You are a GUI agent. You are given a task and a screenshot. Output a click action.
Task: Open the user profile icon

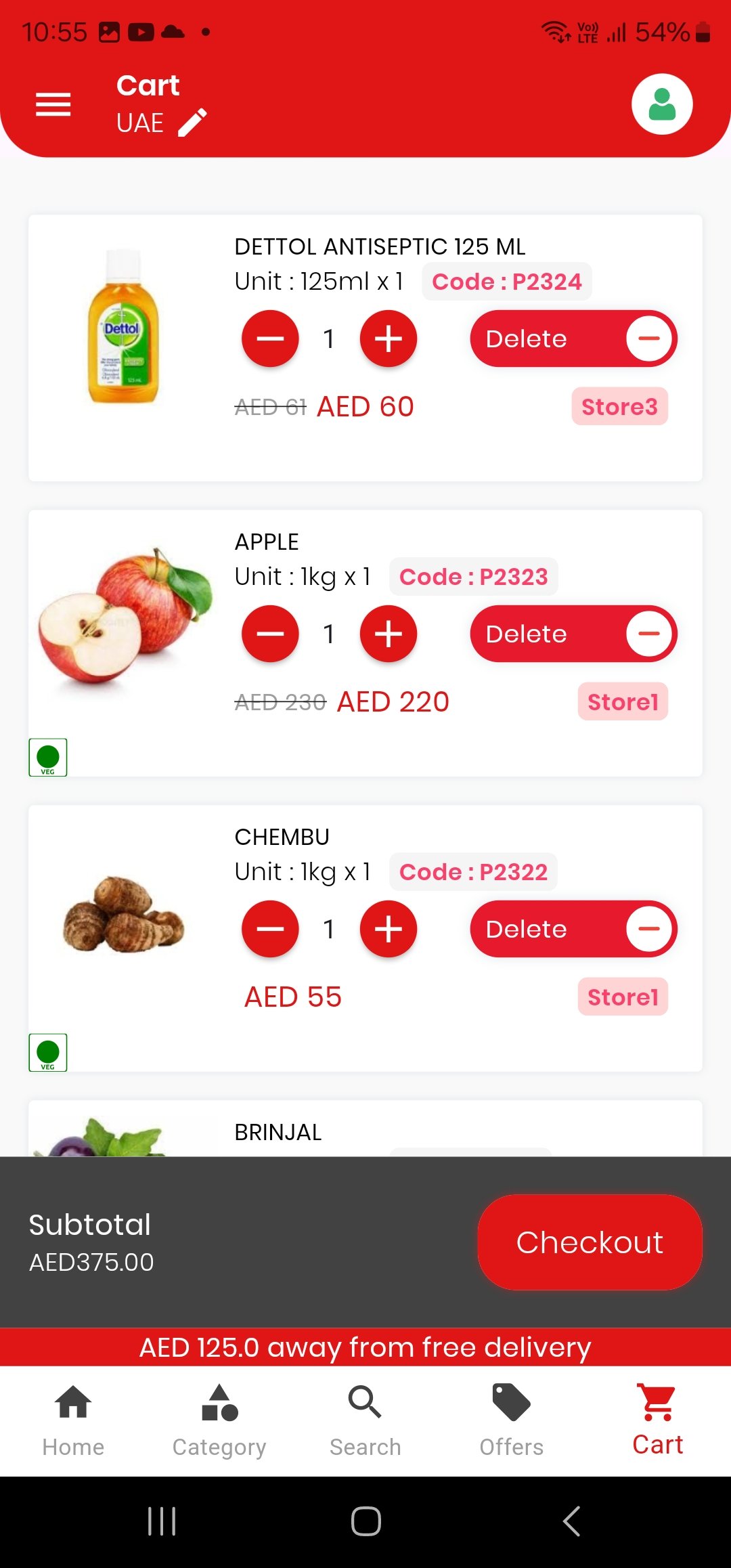click(x=661, y=104)
